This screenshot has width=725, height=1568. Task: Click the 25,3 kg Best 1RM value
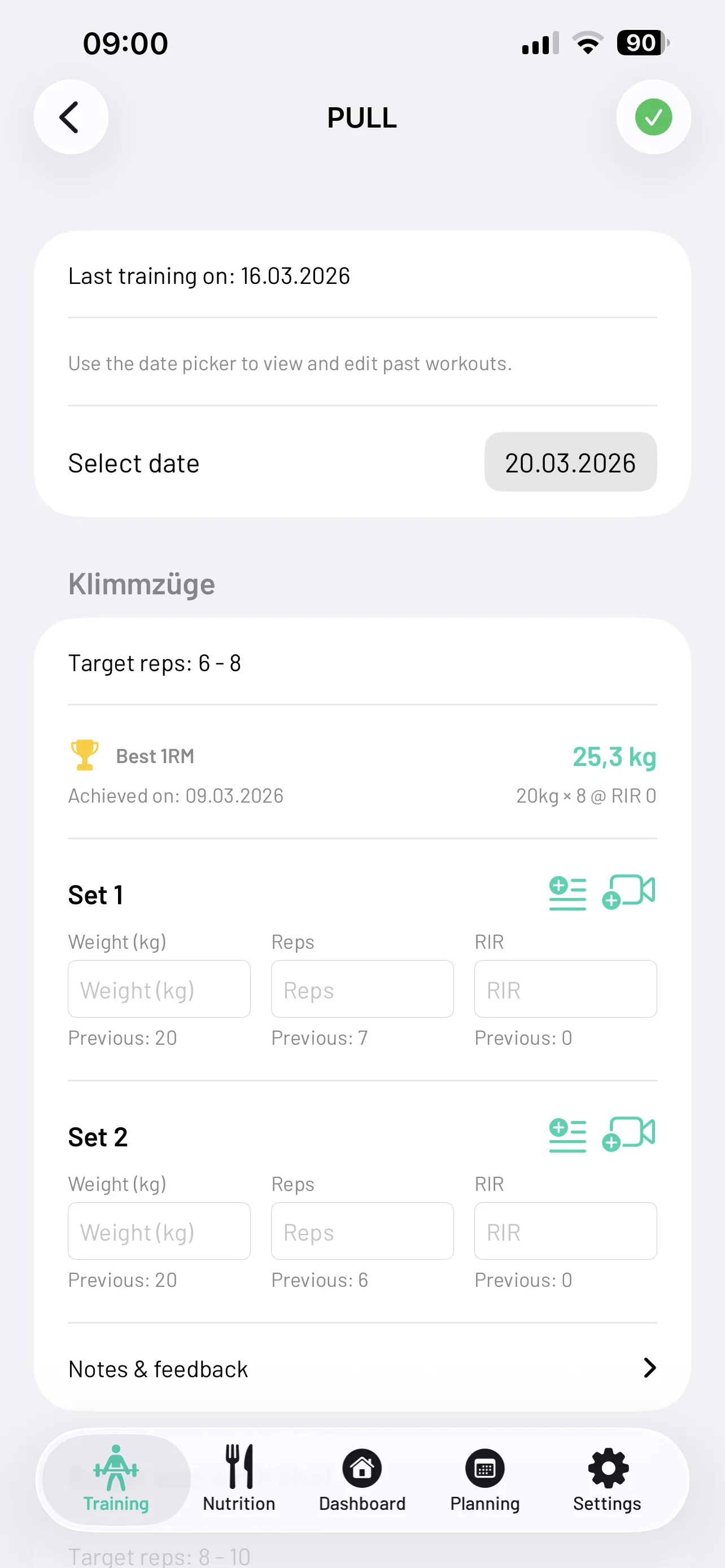click(614, 756)
